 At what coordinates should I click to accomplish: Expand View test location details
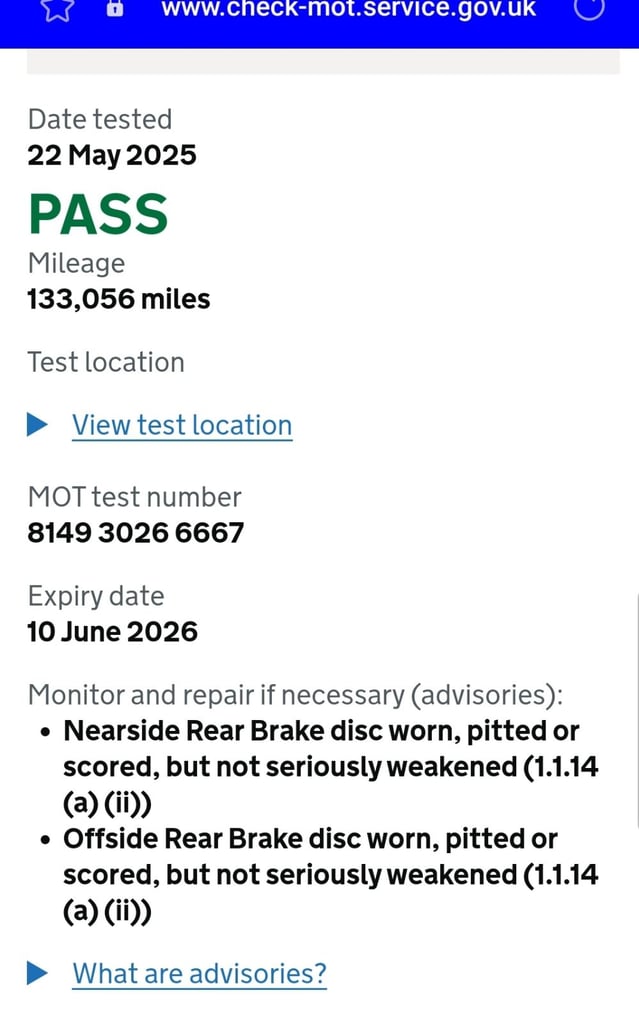[x=181, y=425]
